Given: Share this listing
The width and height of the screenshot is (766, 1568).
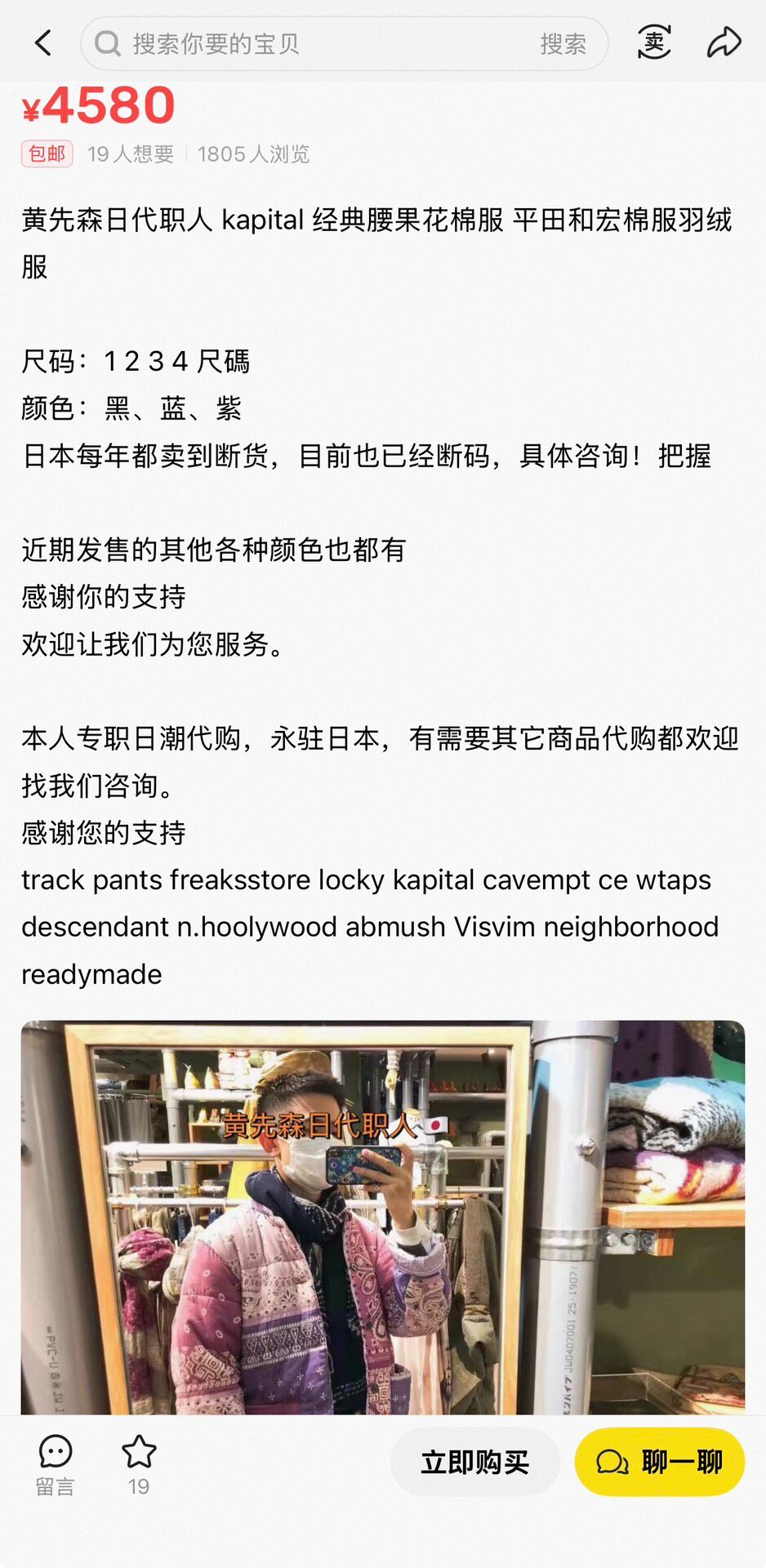Looking at the screenshot, I should point(724,42).
